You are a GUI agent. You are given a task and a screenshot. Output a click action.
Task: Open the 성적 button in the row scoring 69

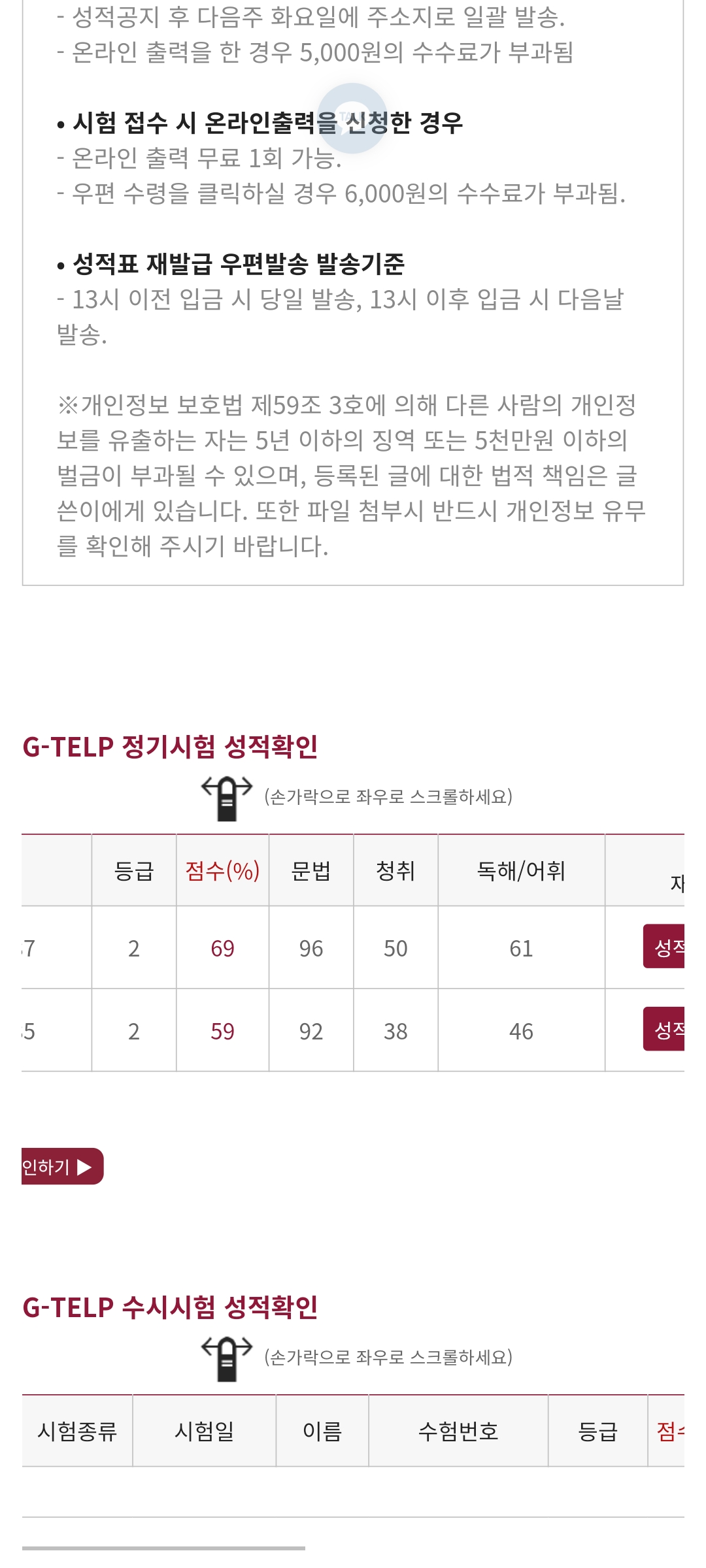(x=664, y=946)
